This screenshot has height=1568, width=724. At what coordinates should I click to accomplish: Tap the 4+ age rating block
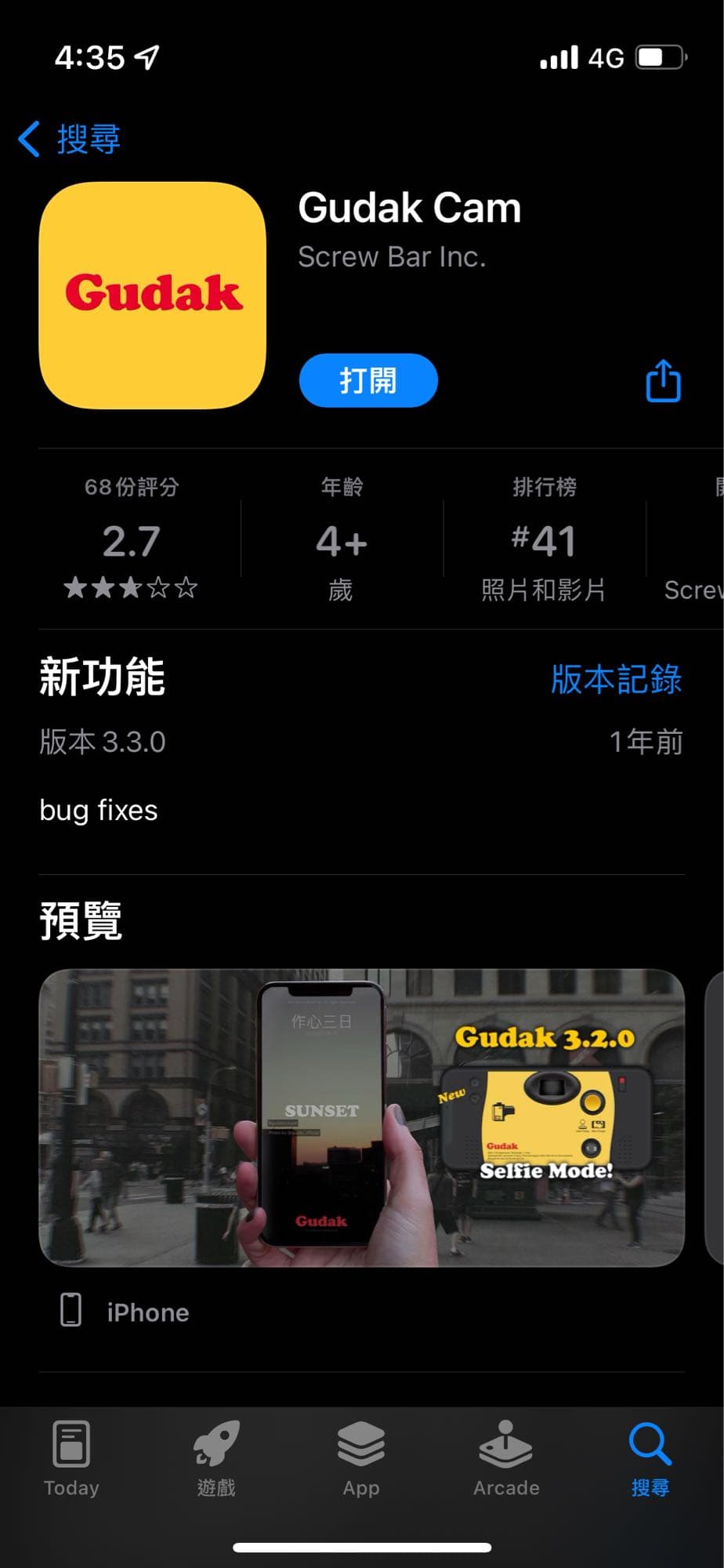click(340, 539)
